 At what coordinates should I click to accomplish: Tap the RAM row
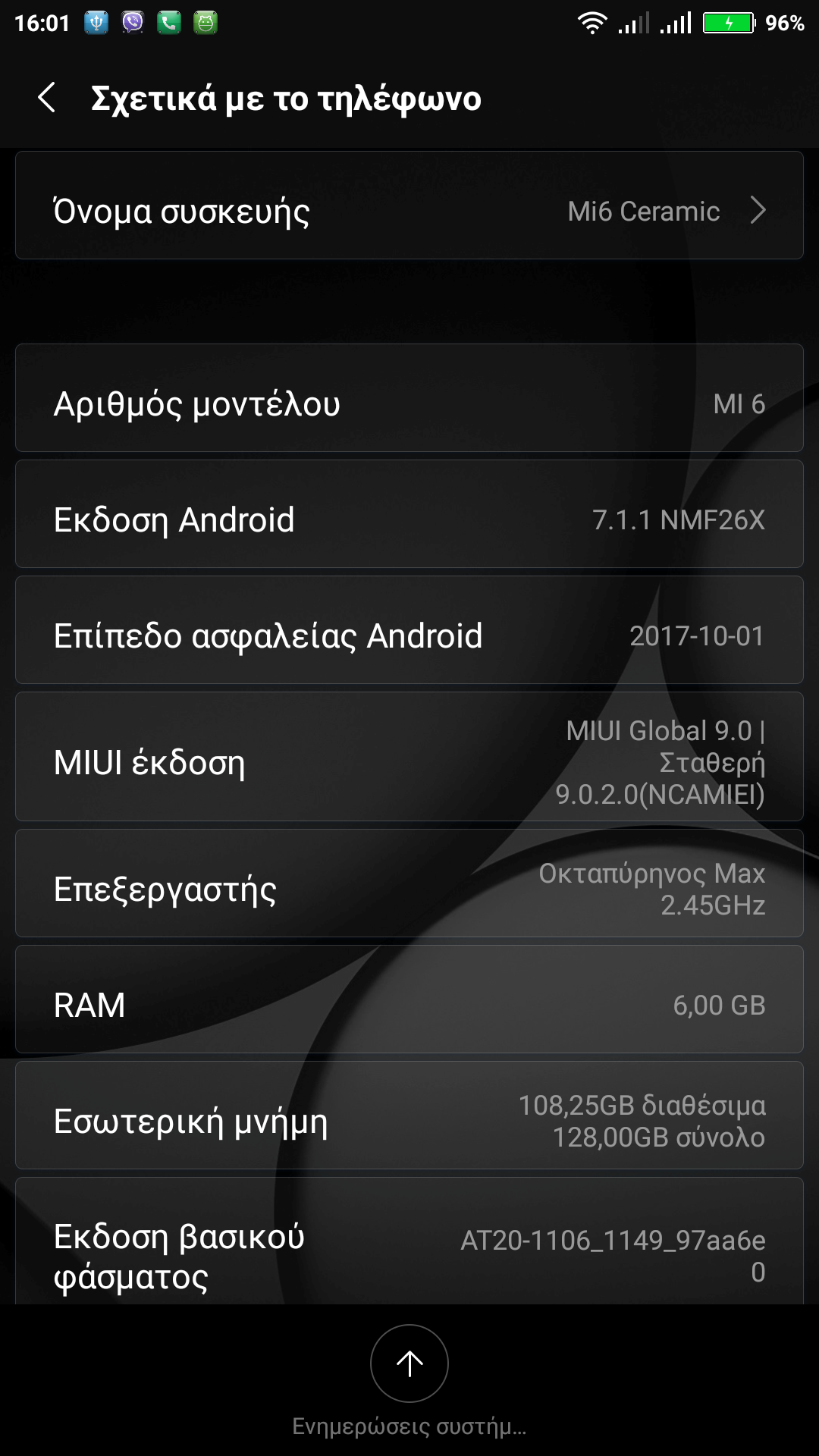(x=409, y=999)
